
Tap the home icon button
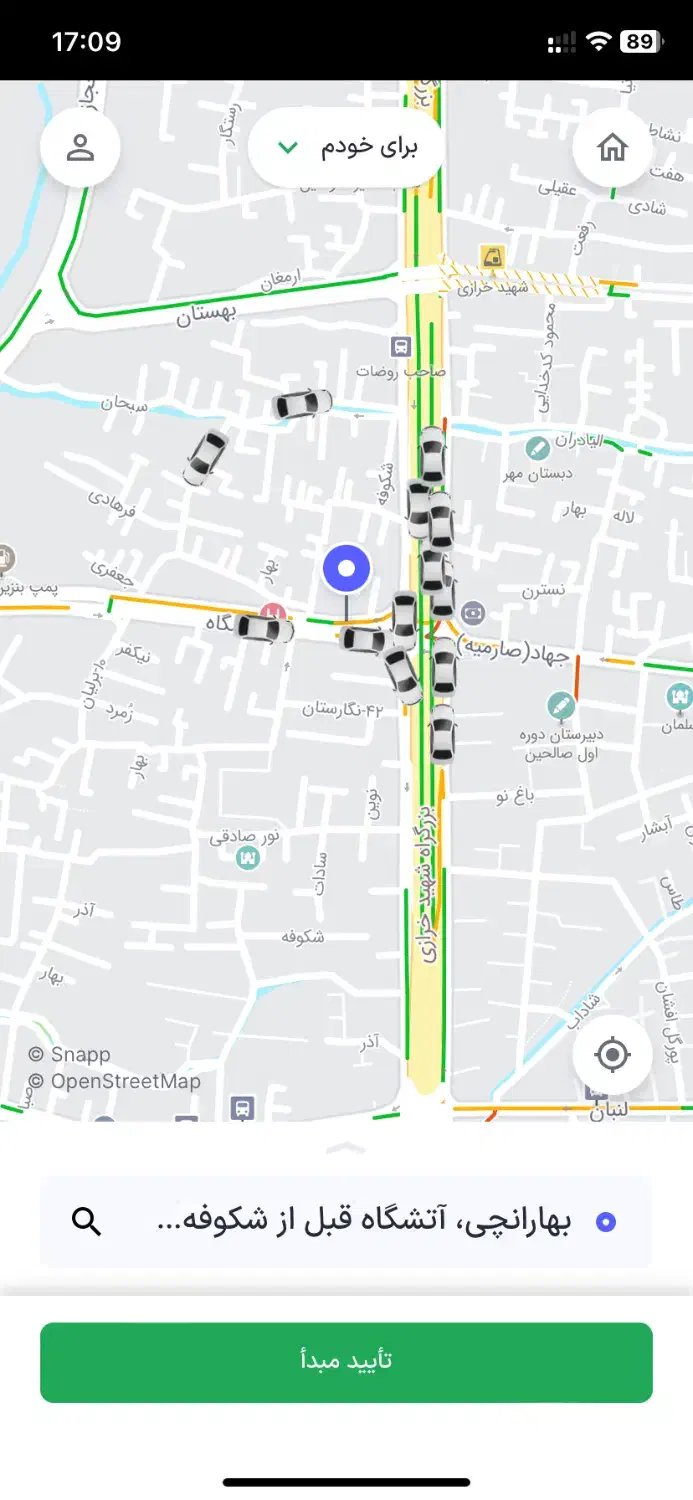pos(612,148)
